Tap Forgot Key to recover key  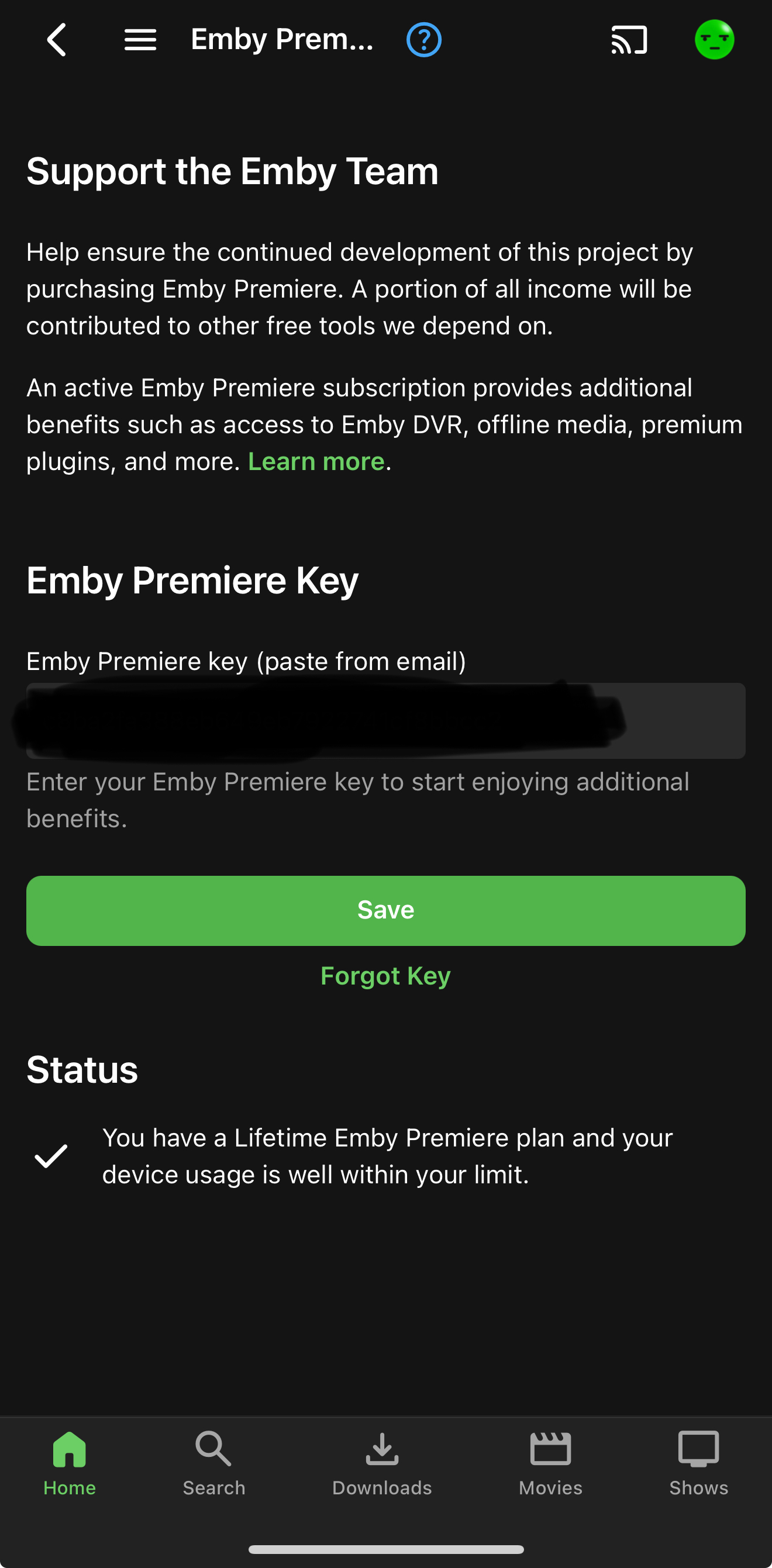pos(386,976)
